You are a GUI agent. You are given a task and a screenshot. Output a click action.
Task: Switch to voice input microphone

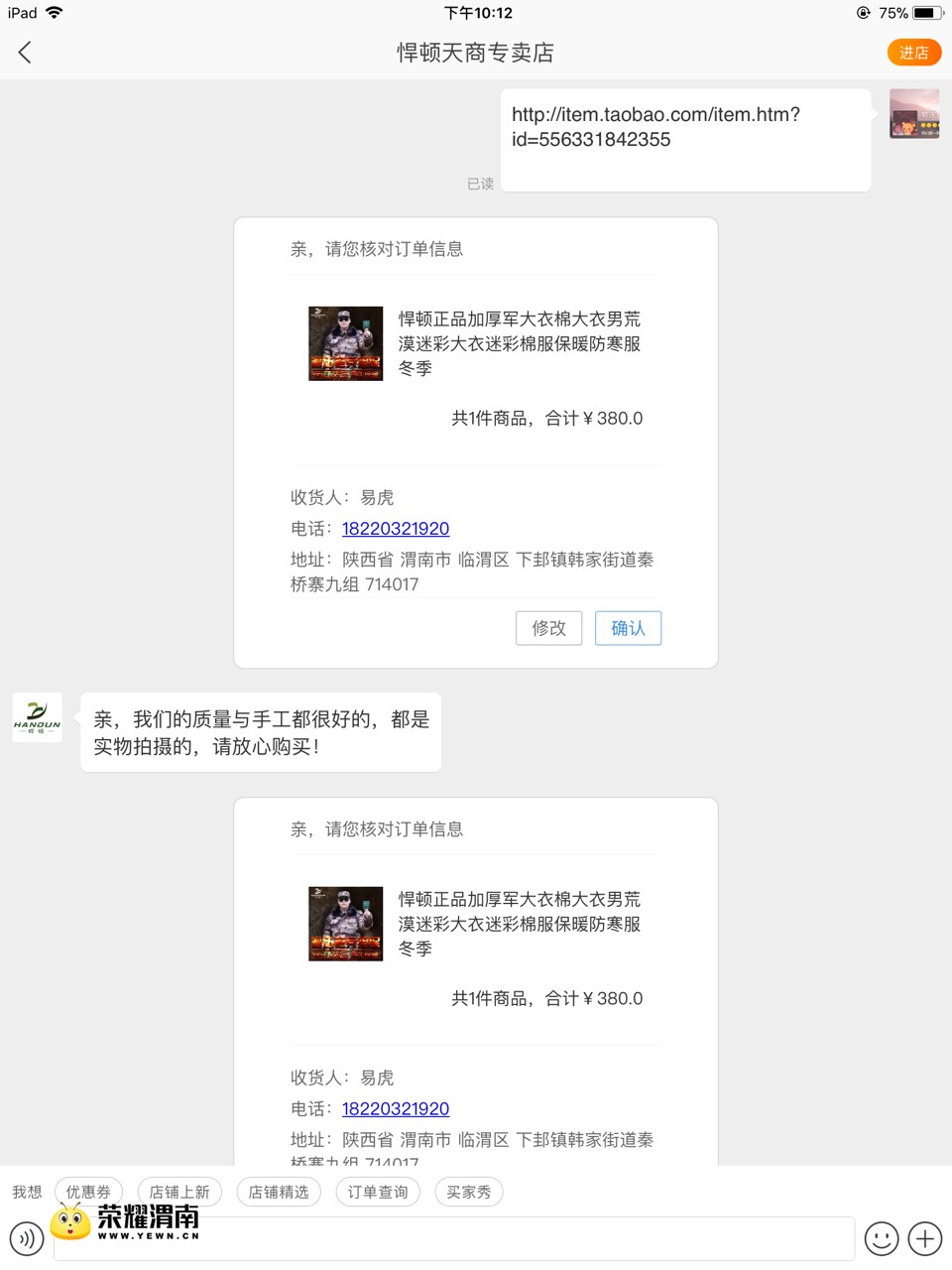[x=27, y=1239]
